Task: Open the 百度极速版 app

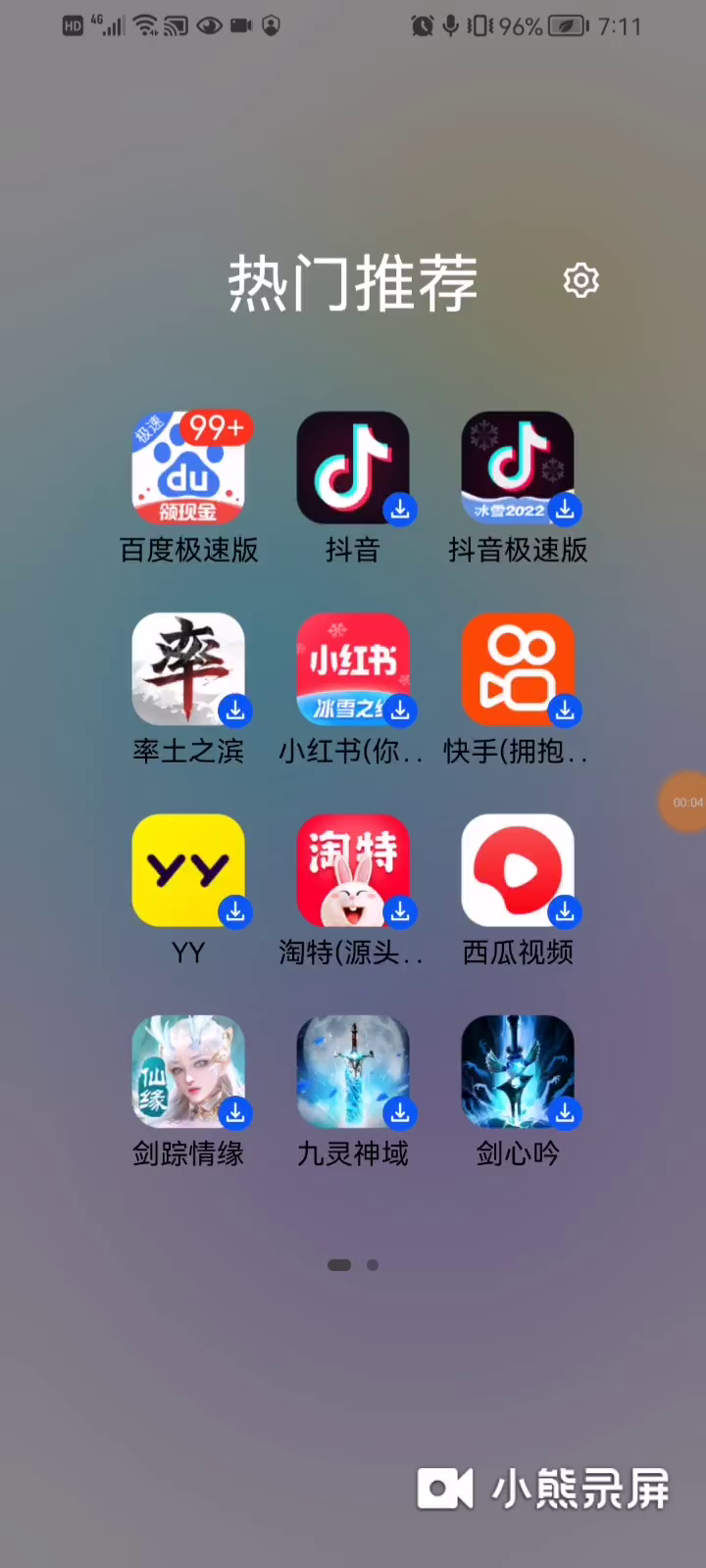Action: 188,468
